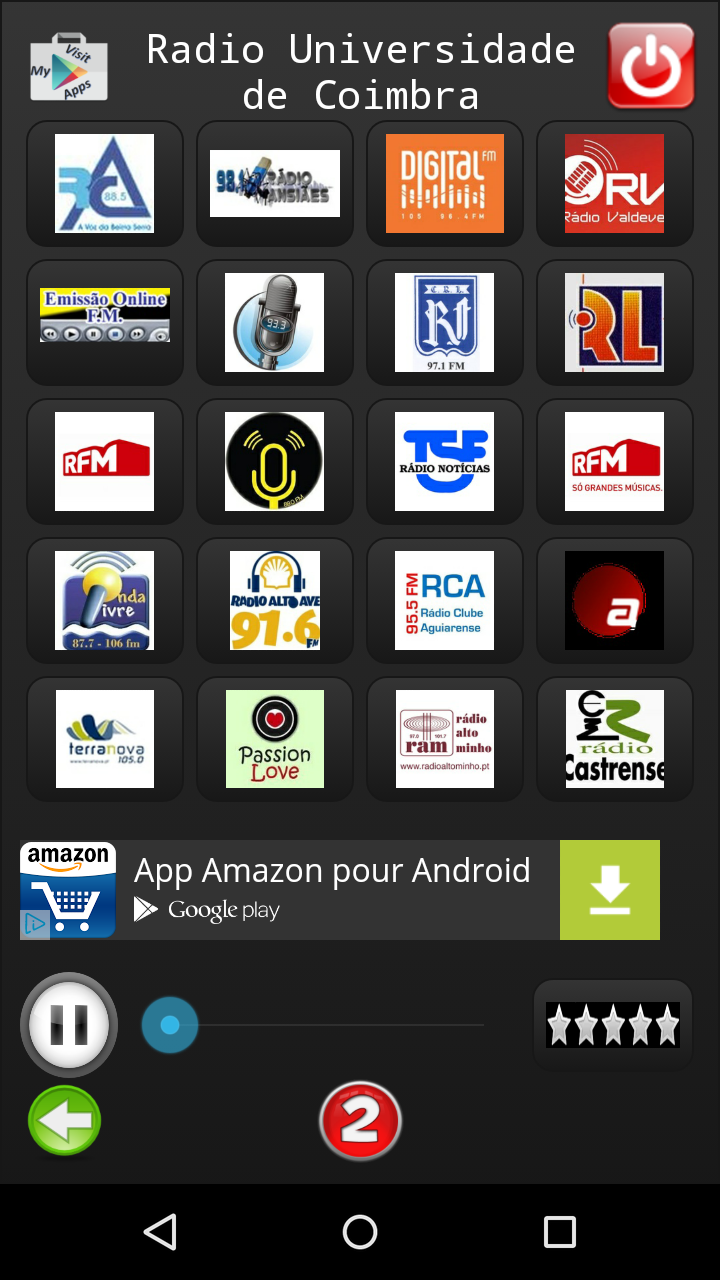The width and height of the screenshot is (720, 1280).
Task: Select the Passion Love station
Action: coord(275,739)
